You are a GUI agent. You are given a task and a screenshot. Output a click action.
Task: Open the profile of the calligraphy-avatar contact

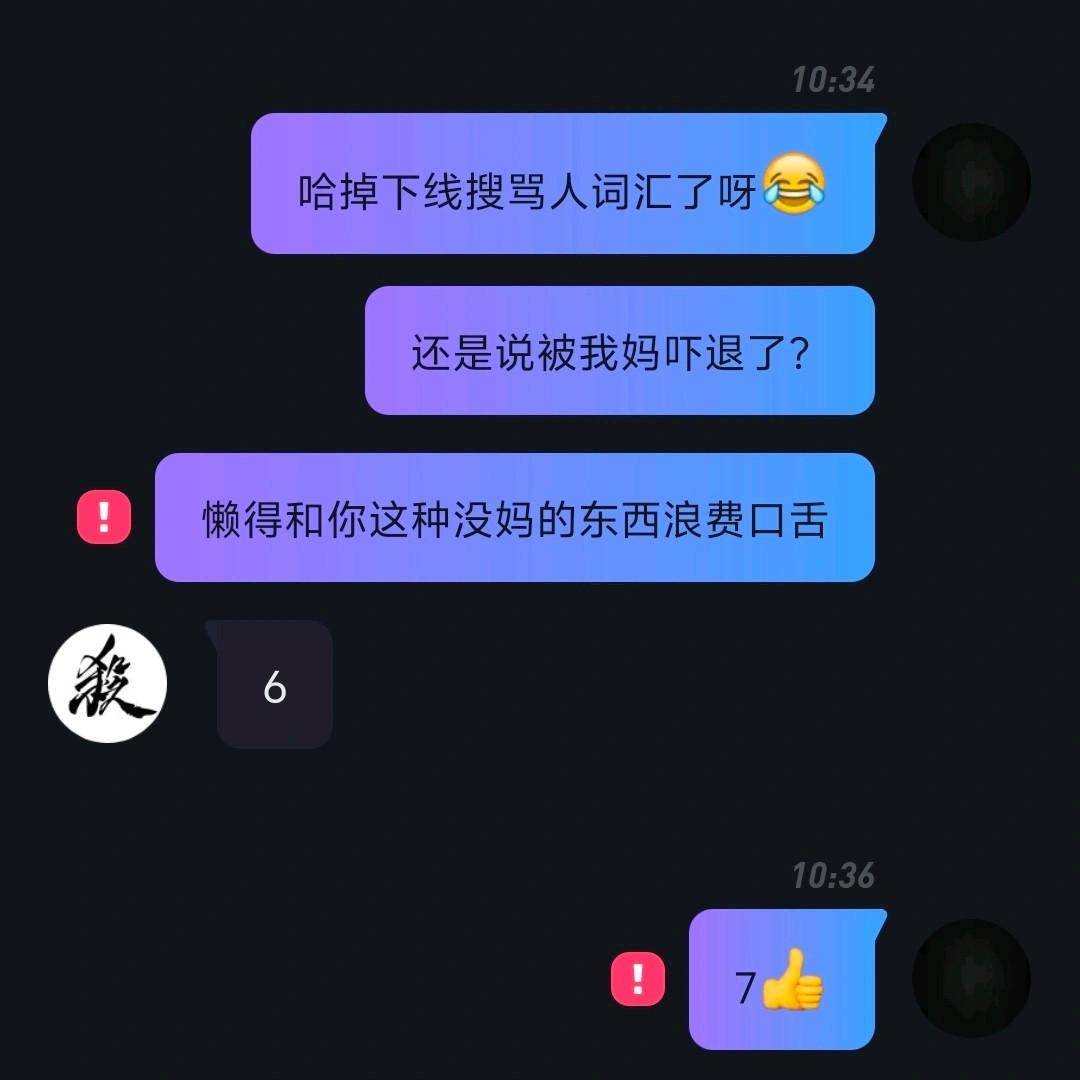(x=107, y=683)
